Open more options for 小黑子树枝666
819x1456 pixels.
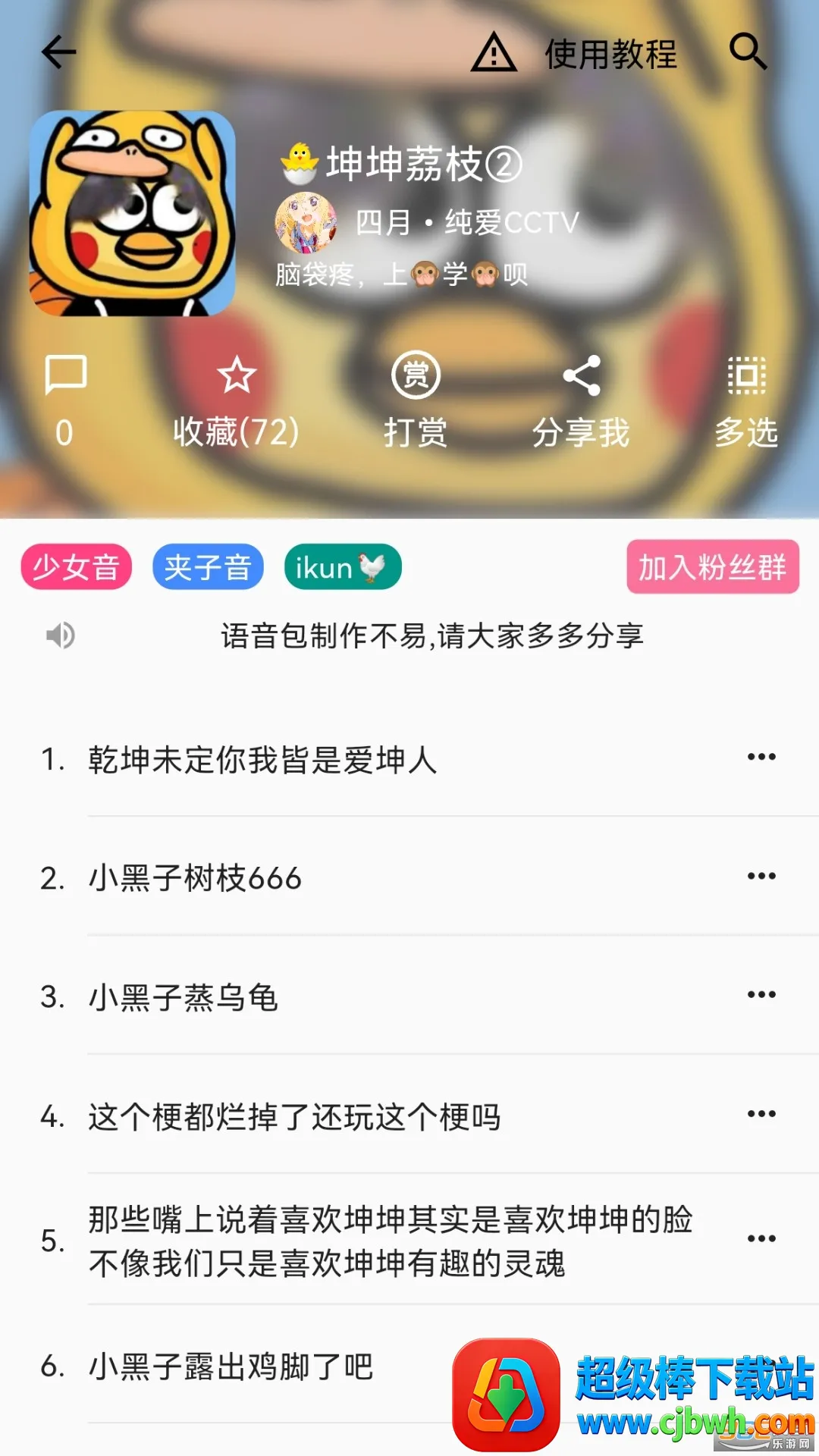pyautogui.click(x=761, y=876)
